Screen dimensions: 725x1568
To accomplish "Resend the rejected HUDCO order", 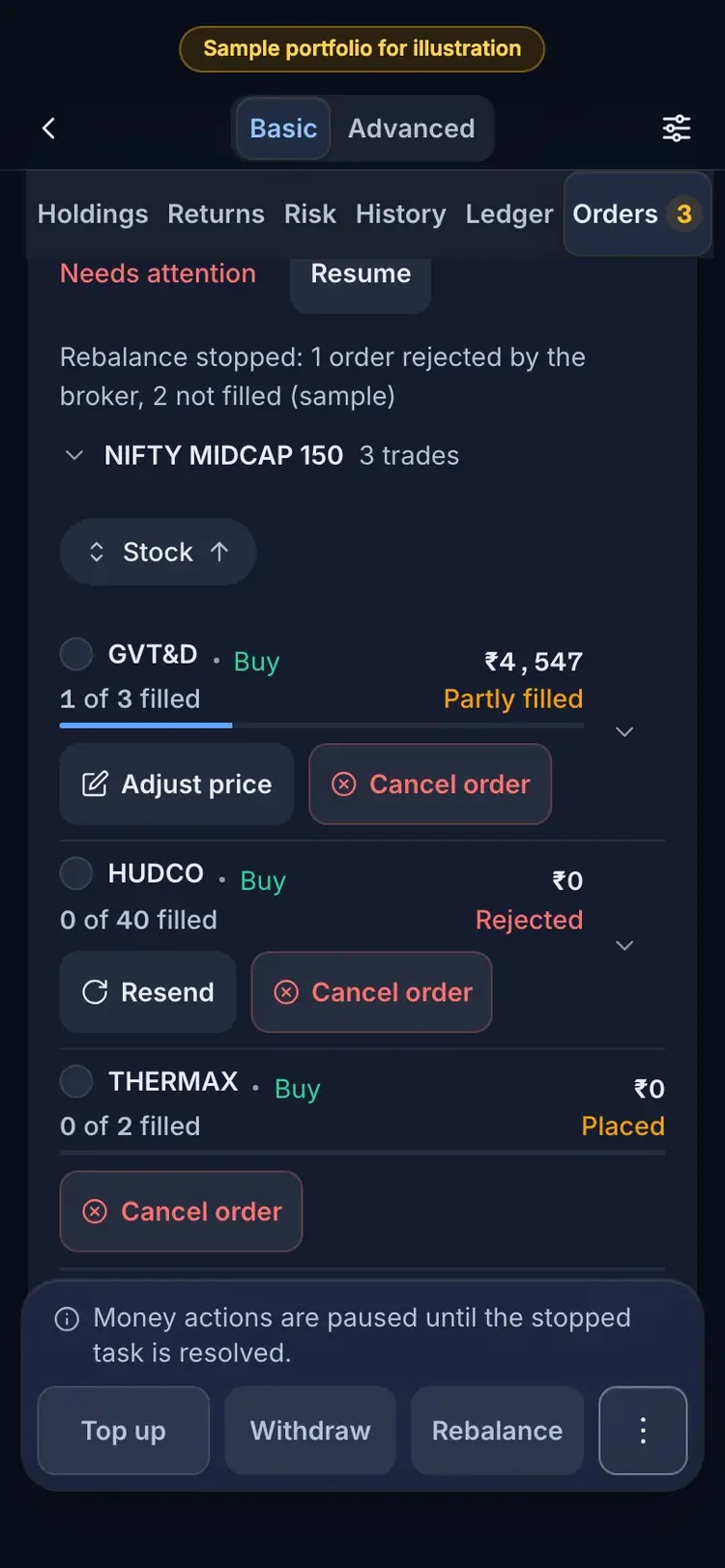I will coord(148,992).
